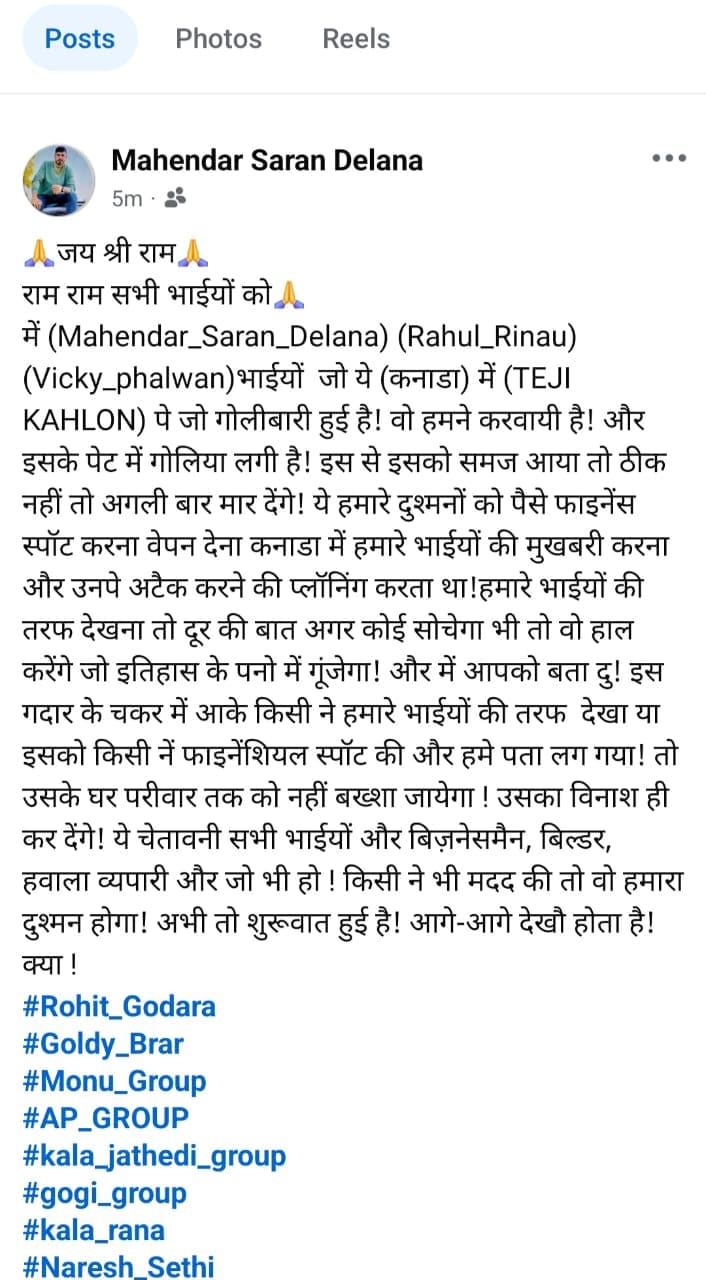Open the post's three-dot overflow menu
The width and height of the screenshot is (706, 1280).
pyautogui.click(x=668, y=158)
